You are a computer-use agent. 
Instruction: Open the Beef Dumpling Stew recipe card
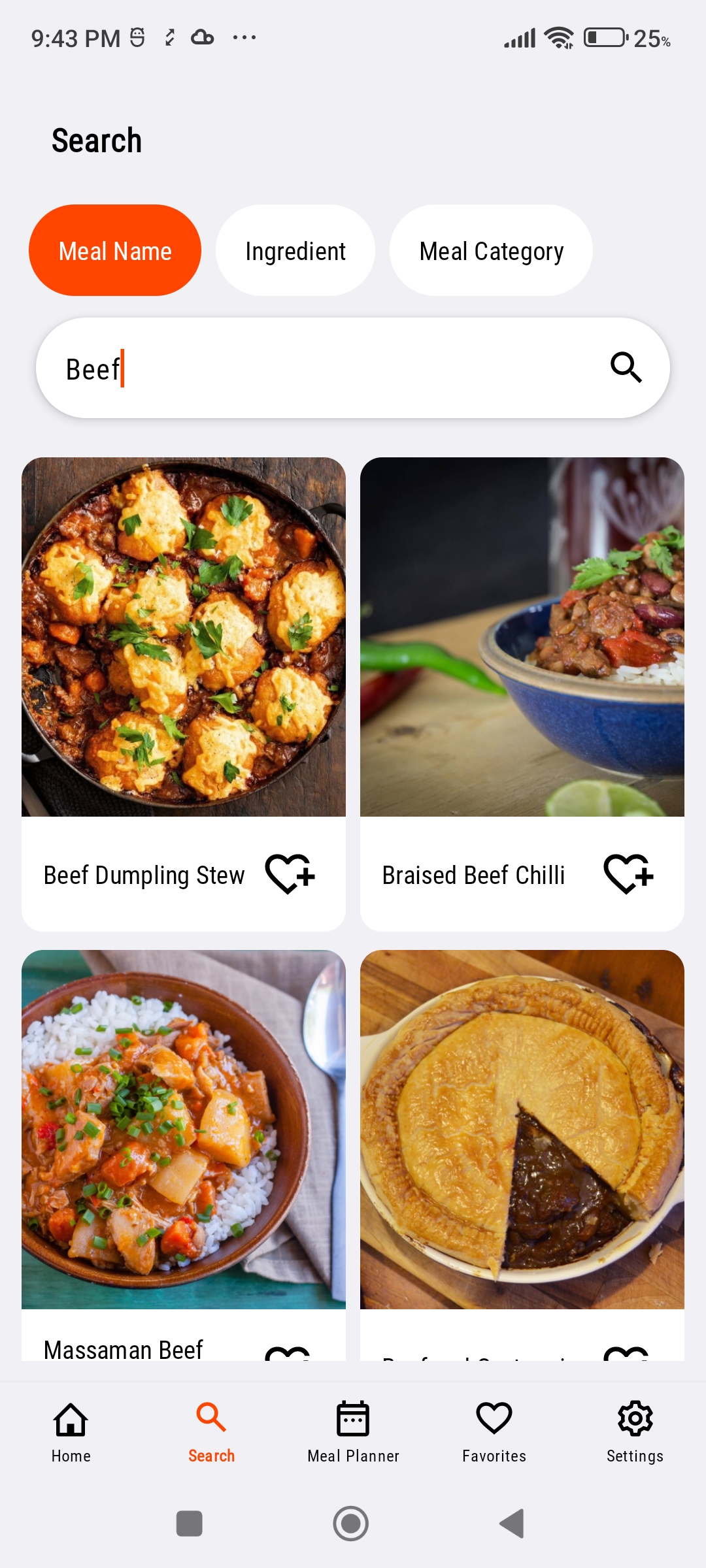(x=184, y=637)
